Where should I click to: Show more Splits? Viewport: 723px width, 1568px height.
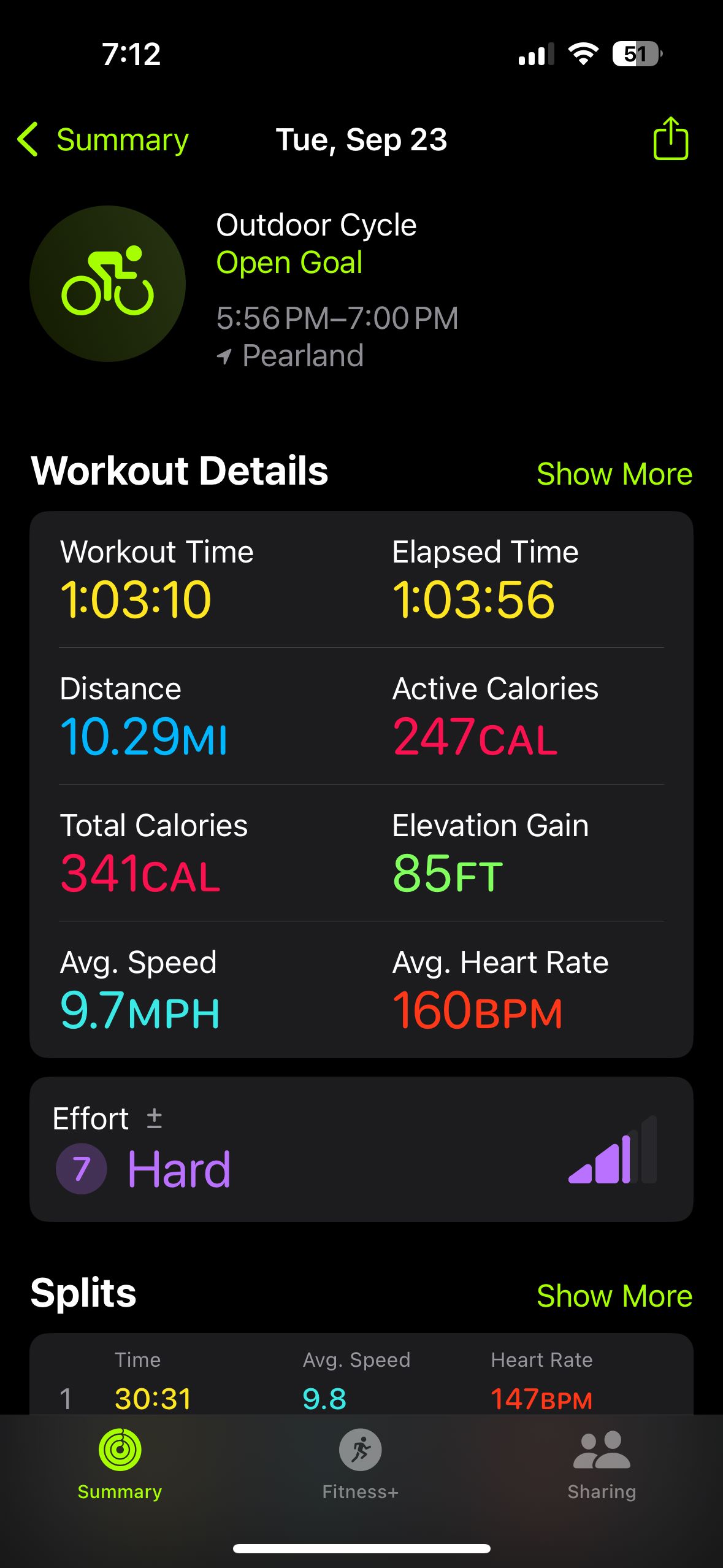(x=614, y=1296)
